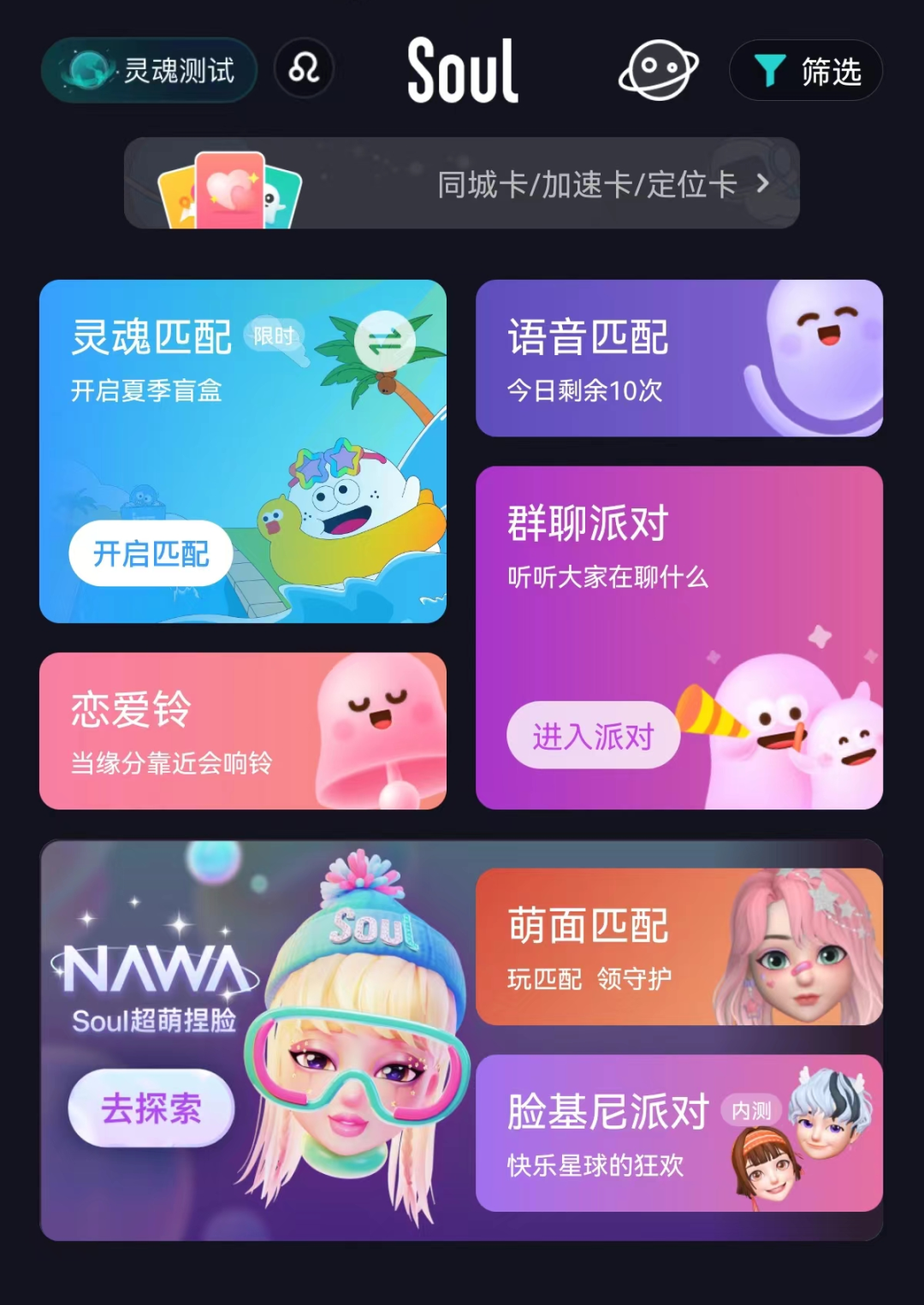Tap 去探索 on the NAWA card
Image resolution: width=924 pixels, height=1305 pixels.
tap(151, 1107)
